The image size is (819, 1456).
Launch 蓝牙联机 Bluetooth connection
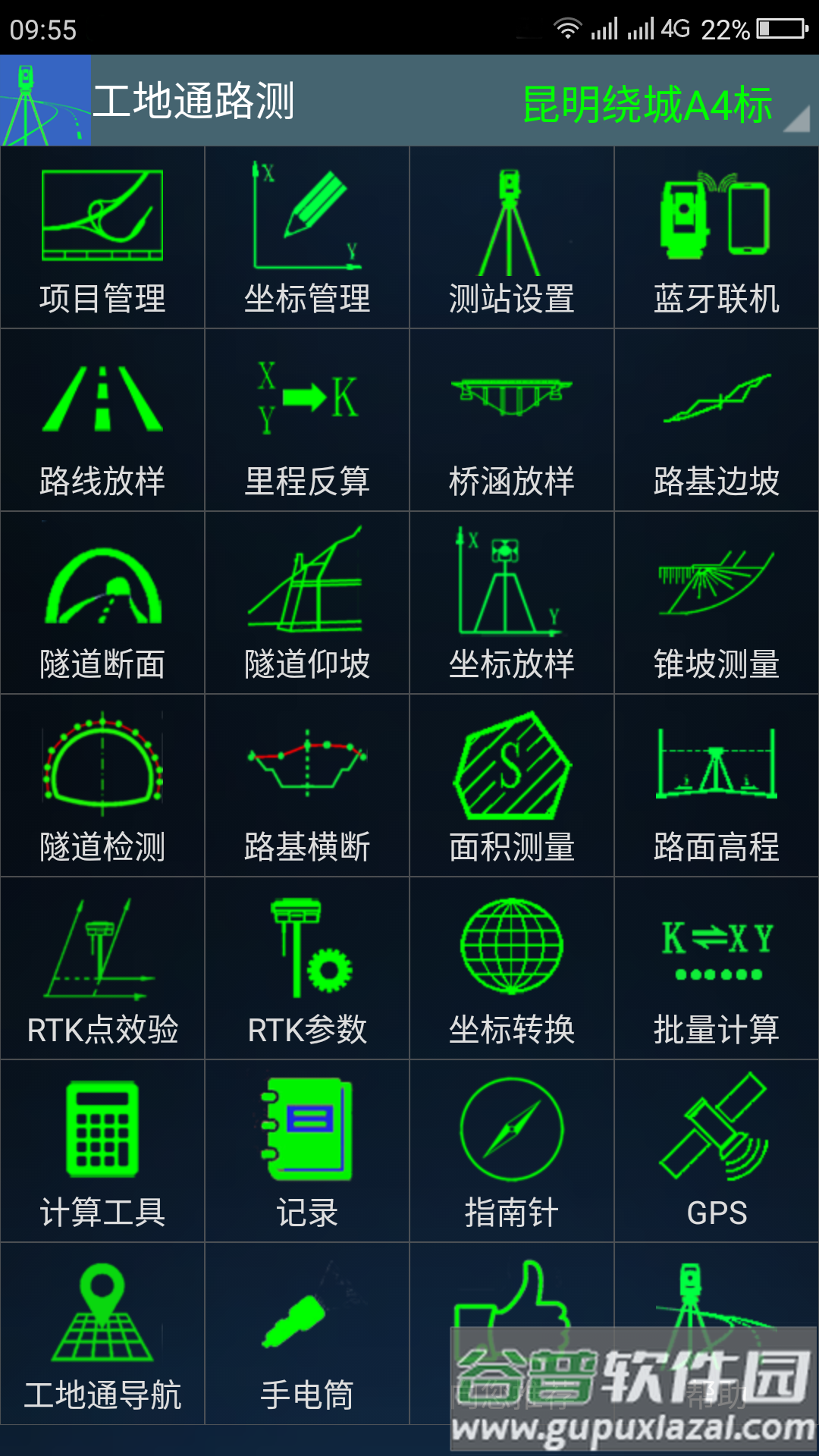click(x=717, y=235)
